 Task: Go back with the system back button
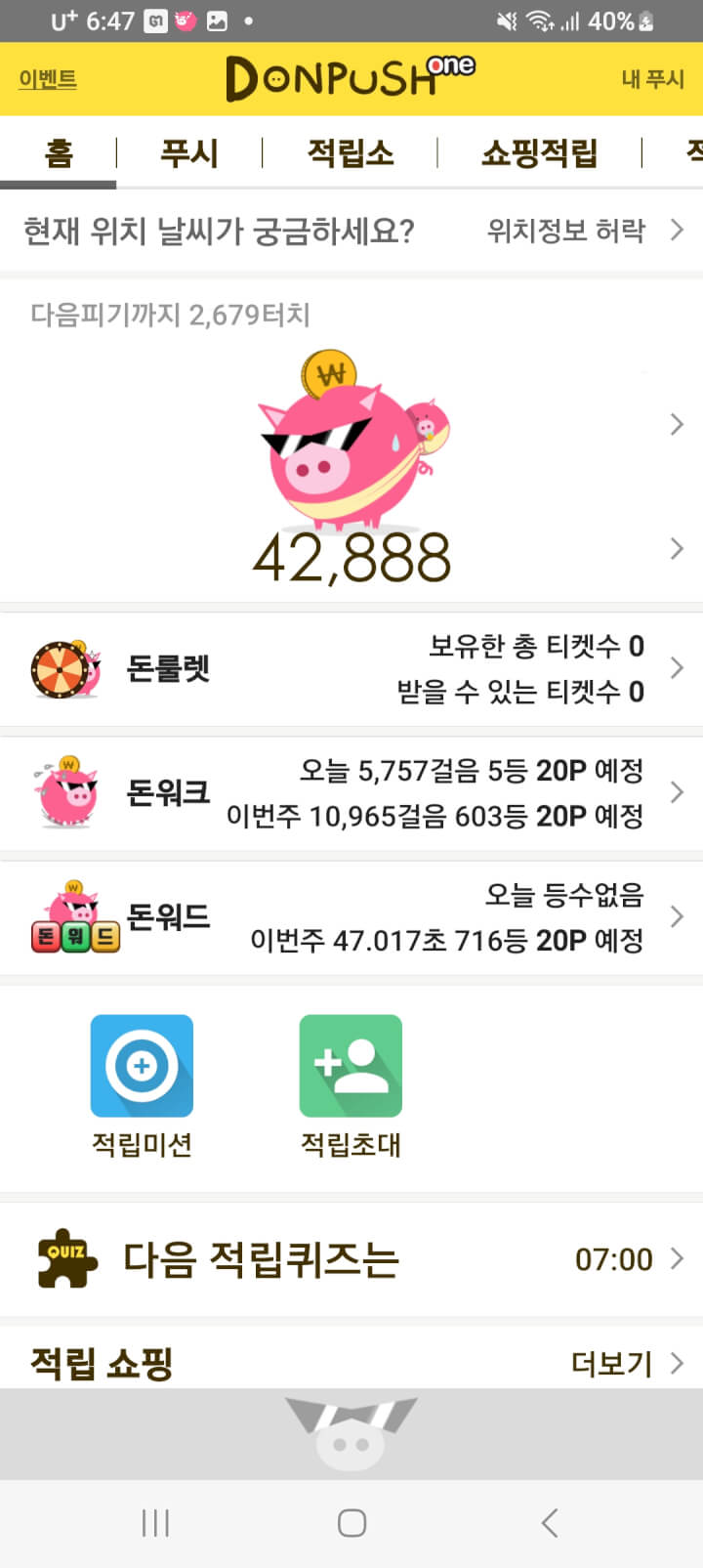pyautogui.click(x=550, y=1522)
